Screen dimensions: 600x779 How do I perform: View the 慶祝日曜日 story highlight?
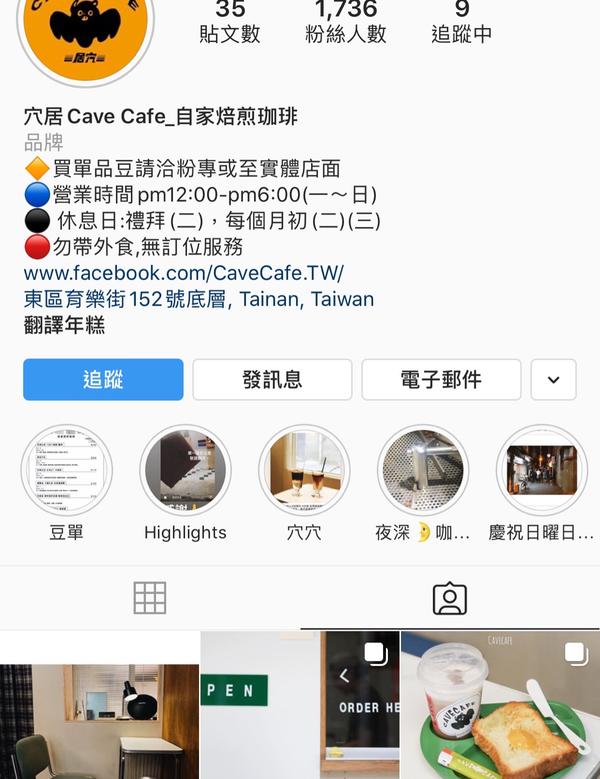[x=541, y=470]
